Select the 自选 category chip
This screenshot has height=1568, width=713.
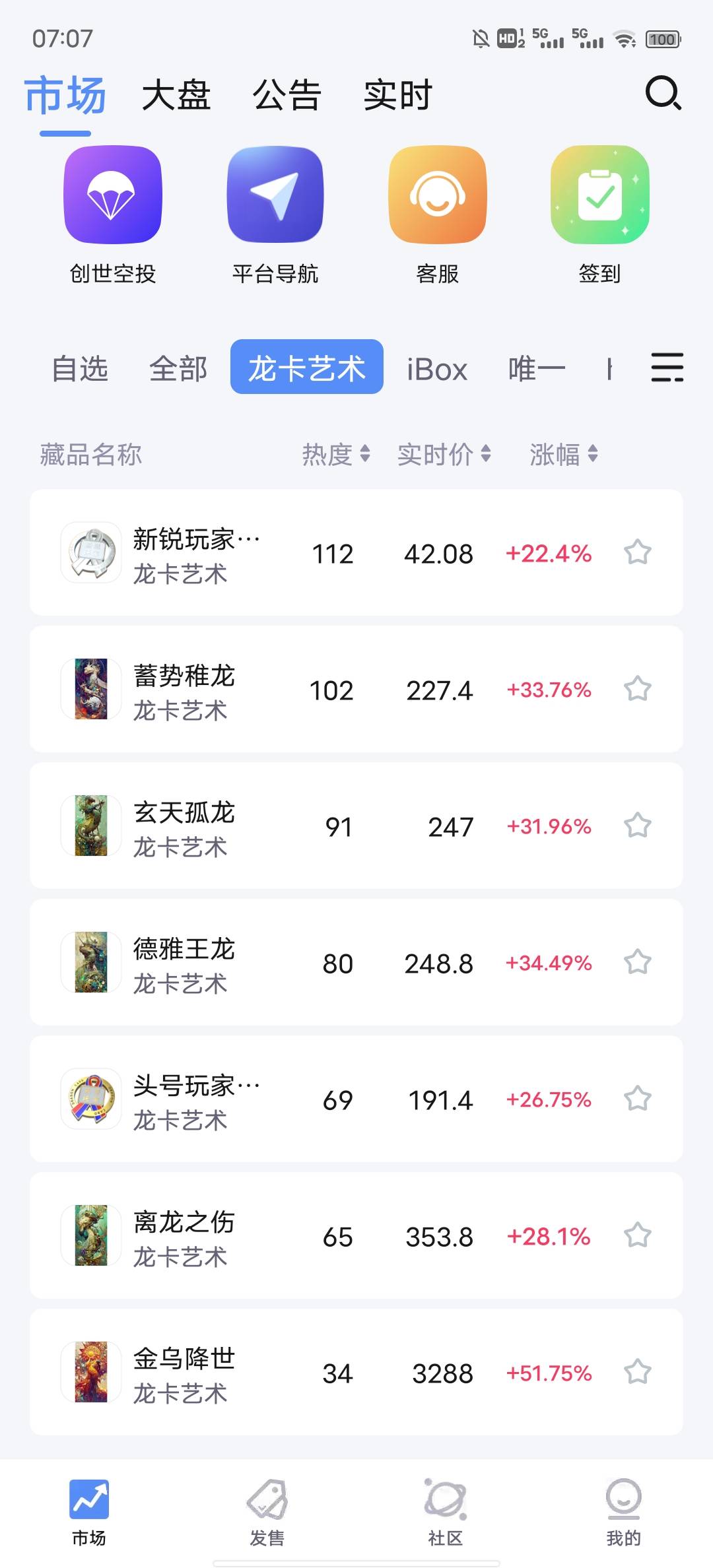pos(80,368)
